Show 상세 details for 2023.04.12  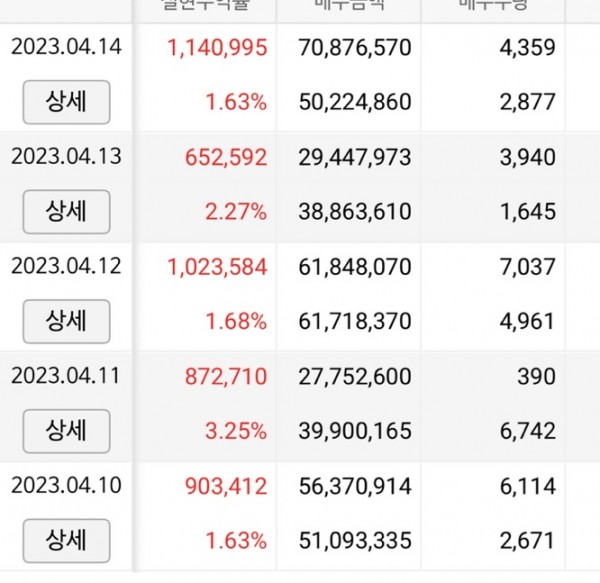pos(66,321)
